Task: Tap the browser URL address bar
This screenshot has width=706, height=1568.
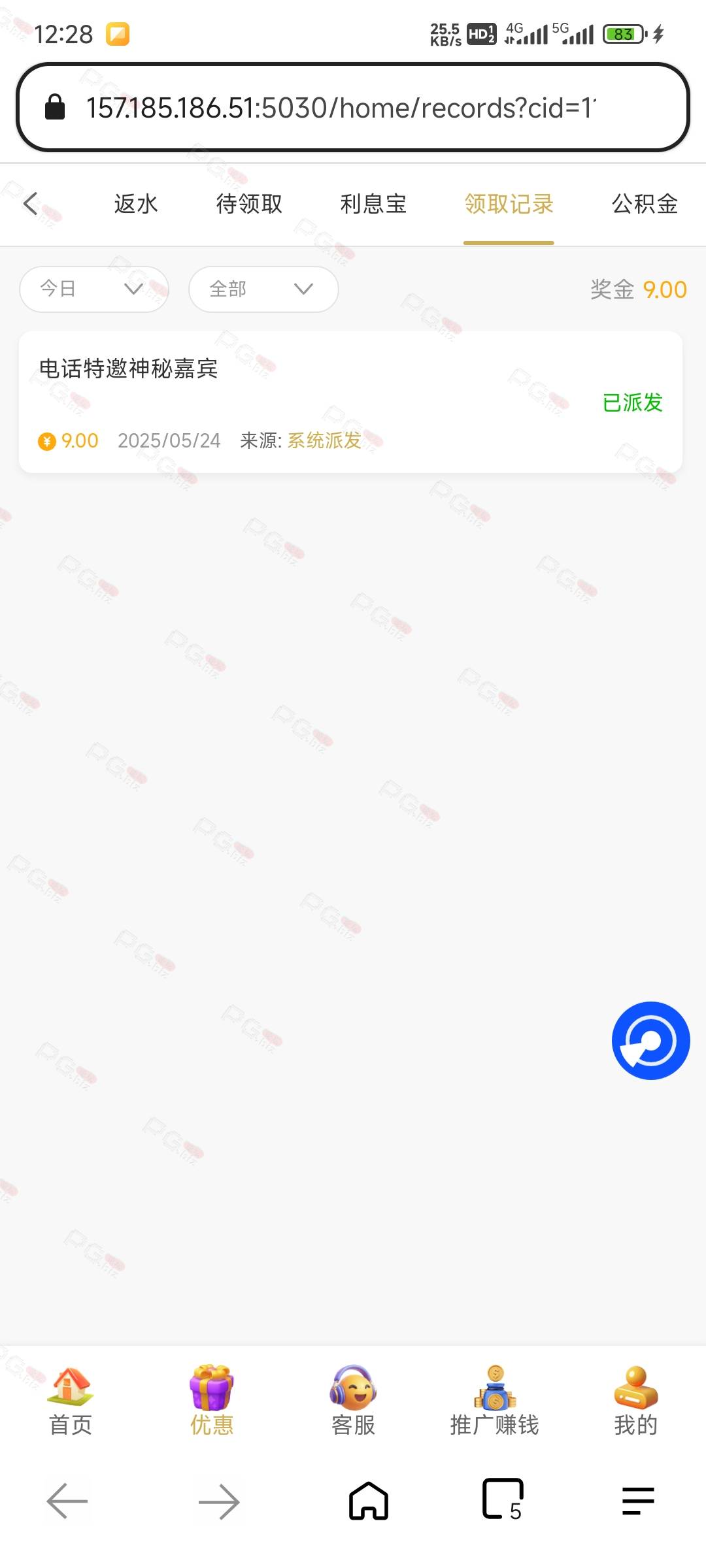Action: point(353,108)
